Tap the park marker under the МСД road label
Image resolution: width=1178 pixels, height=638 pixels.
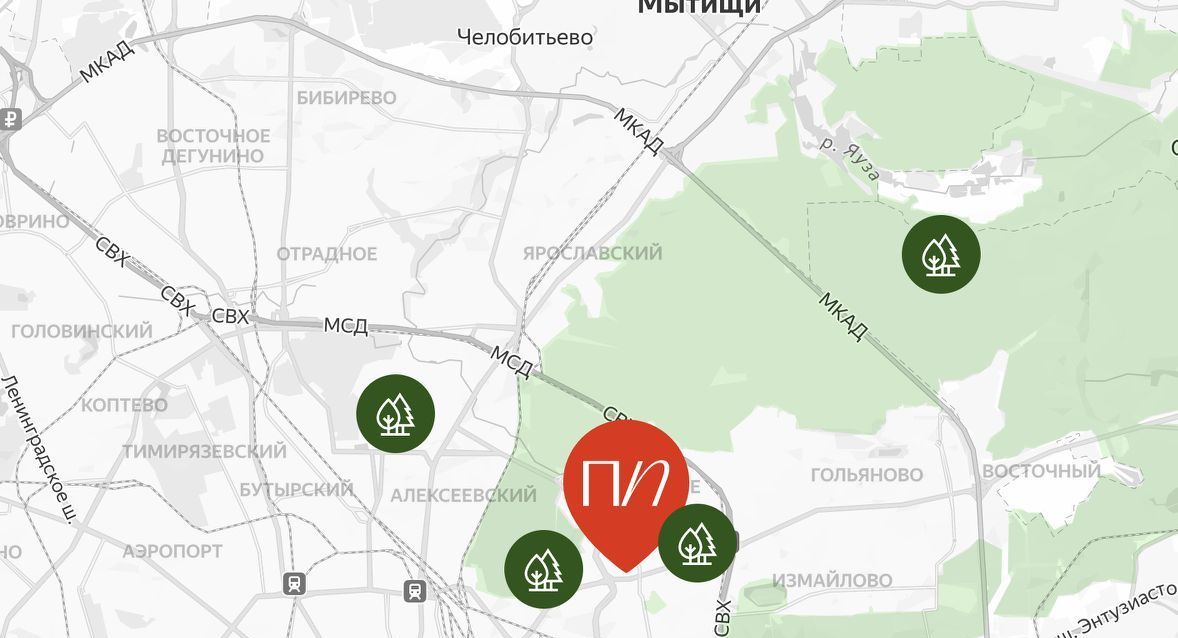pos(396,413)
